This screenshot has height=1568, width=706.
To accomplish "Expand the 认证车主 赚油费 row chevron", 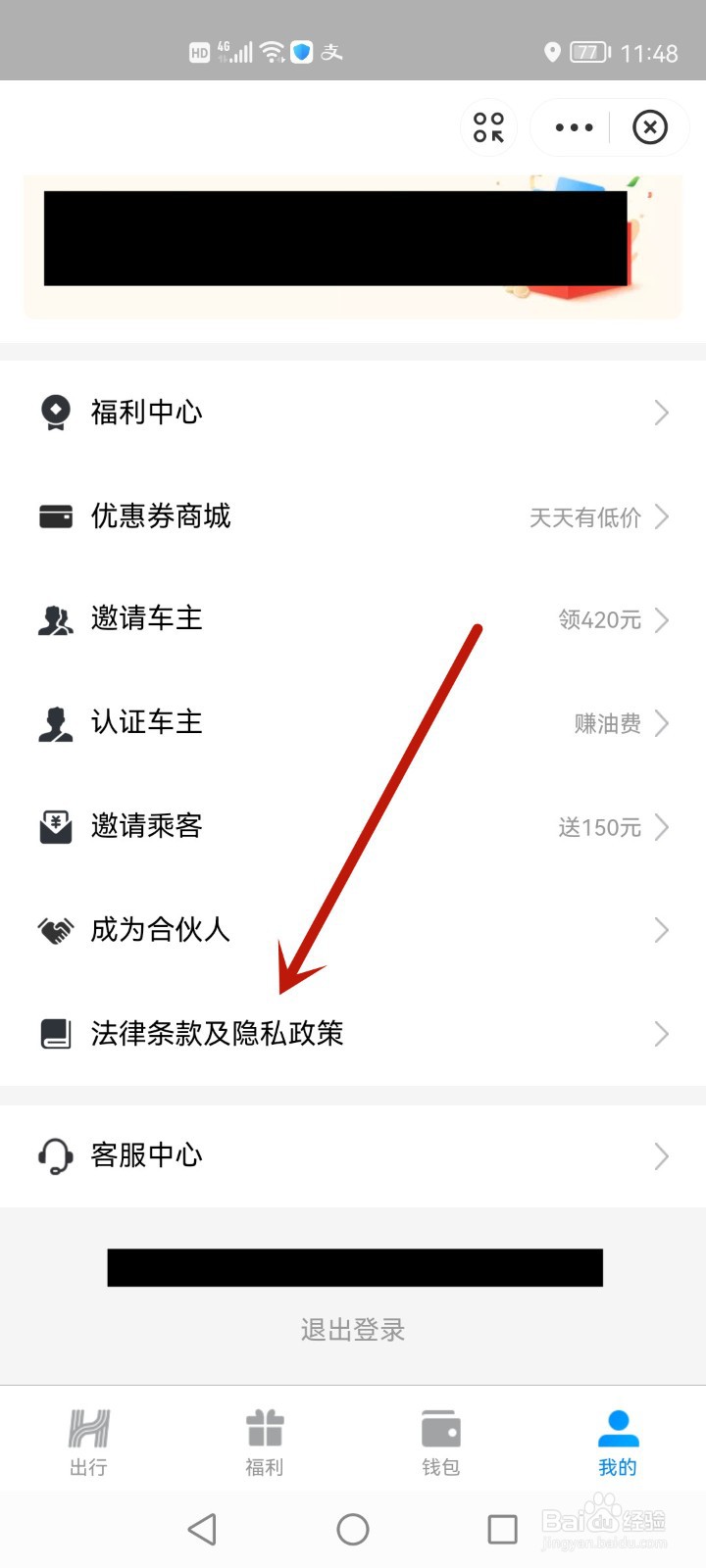I will click(661, 723).
